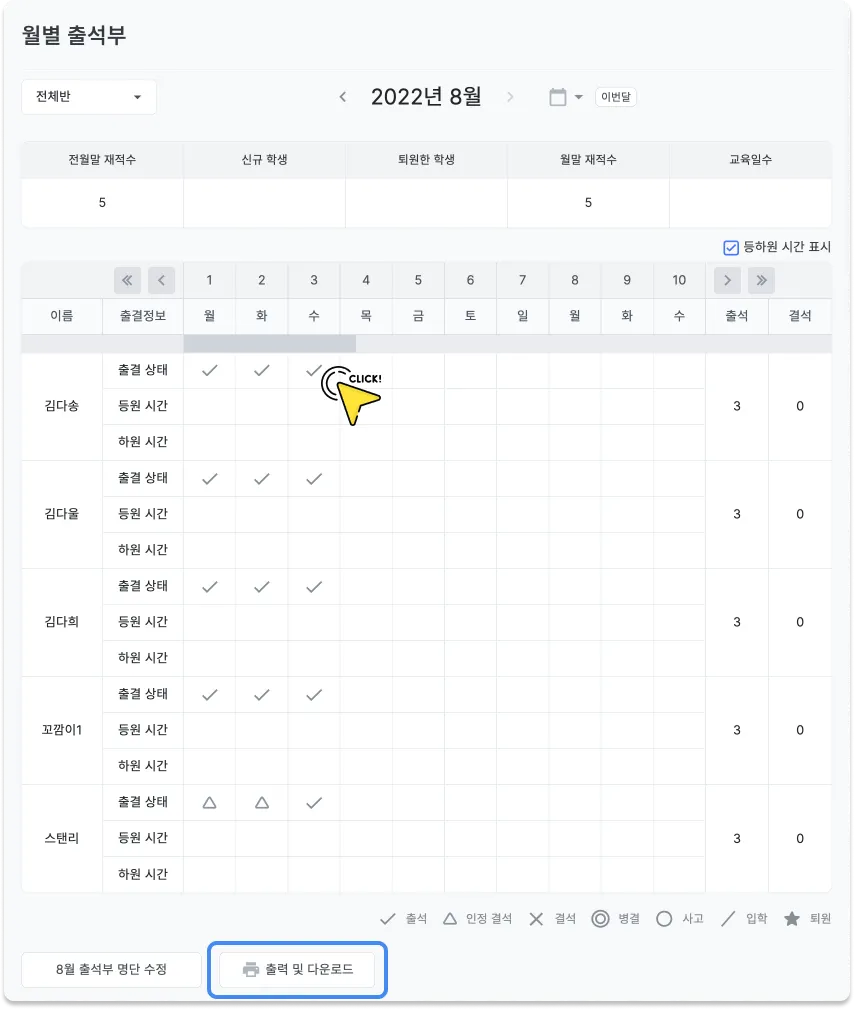Show earlier days with single-left arrow

click(162, 280)
